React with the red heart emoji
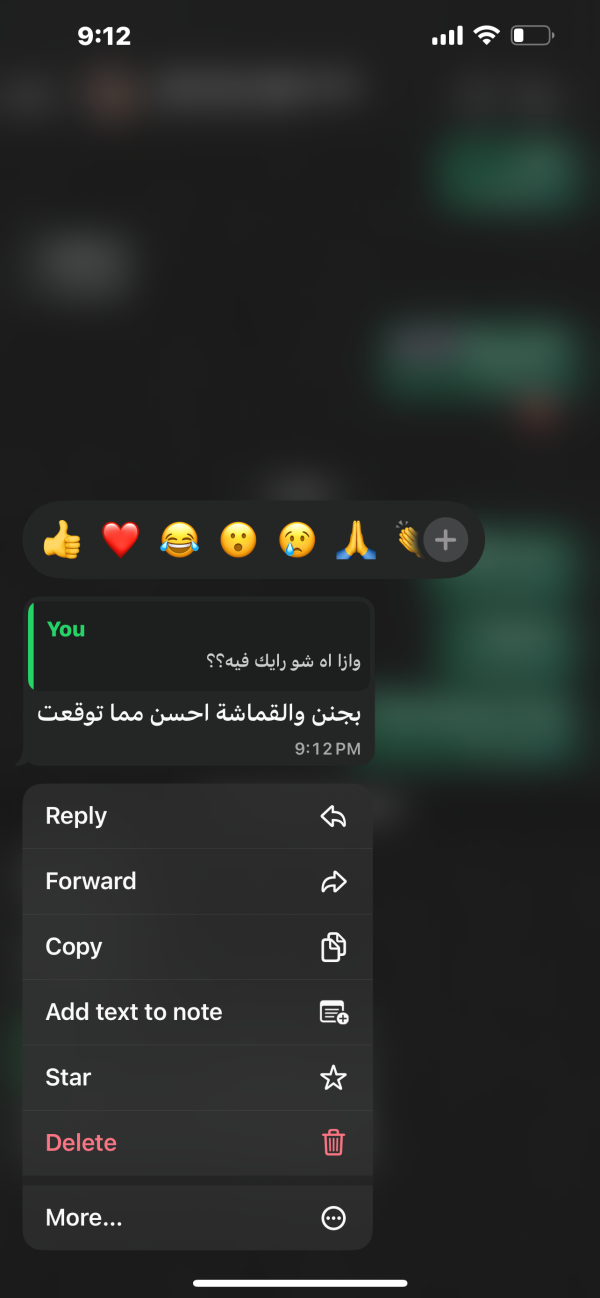 coord(120,541)
